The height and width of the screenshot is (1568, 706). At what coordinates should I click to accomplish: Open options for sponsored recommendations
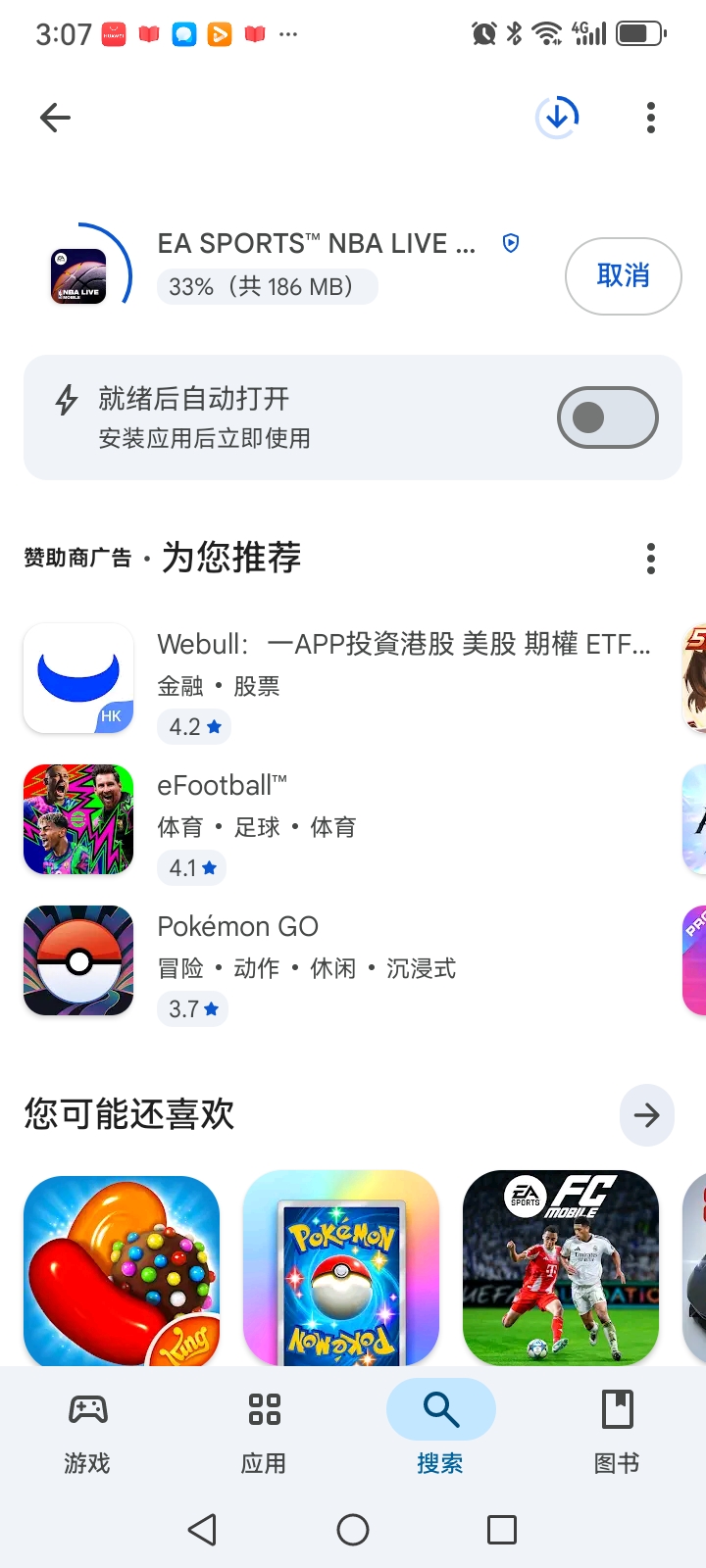tap(650, 559)
